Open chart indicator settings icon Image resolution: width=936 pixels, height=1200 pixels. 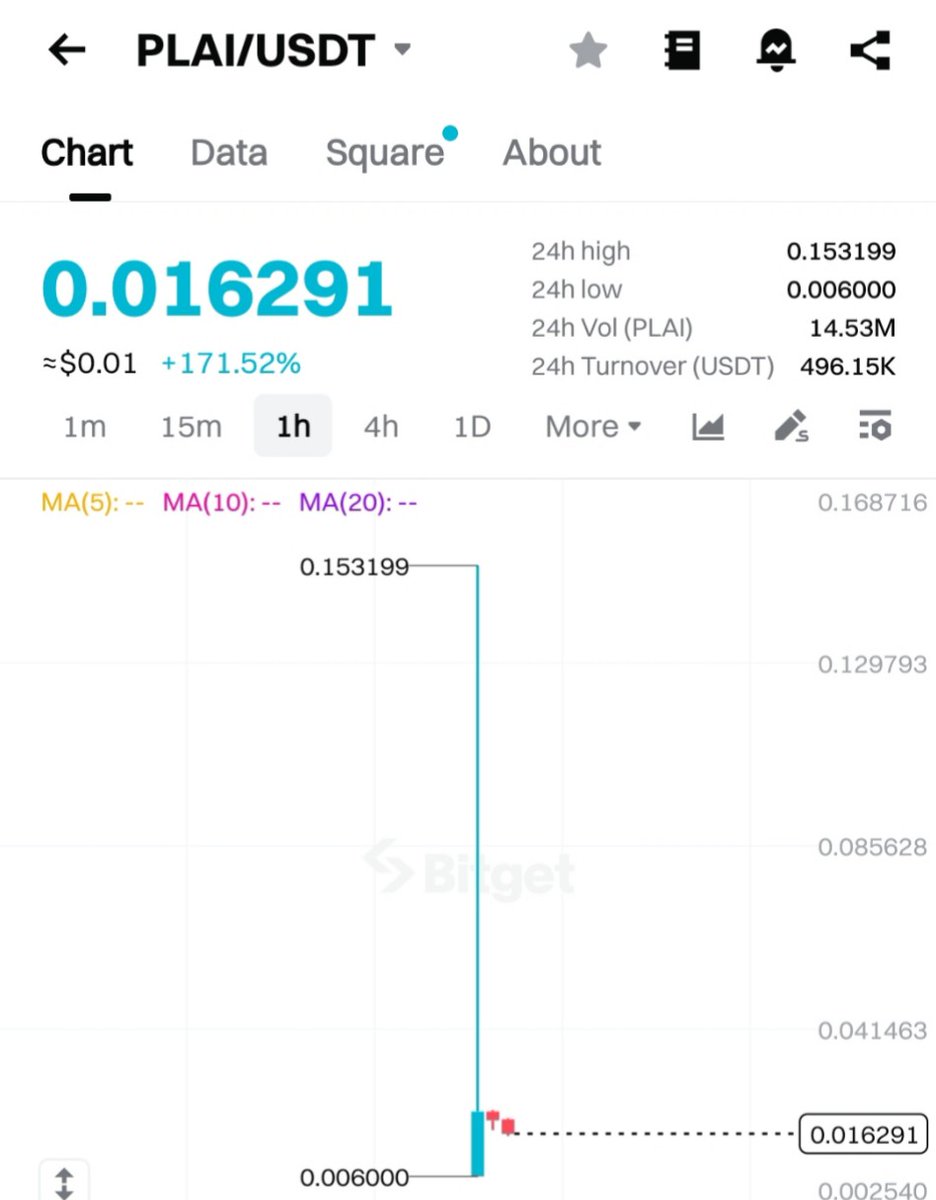[874, 427]
